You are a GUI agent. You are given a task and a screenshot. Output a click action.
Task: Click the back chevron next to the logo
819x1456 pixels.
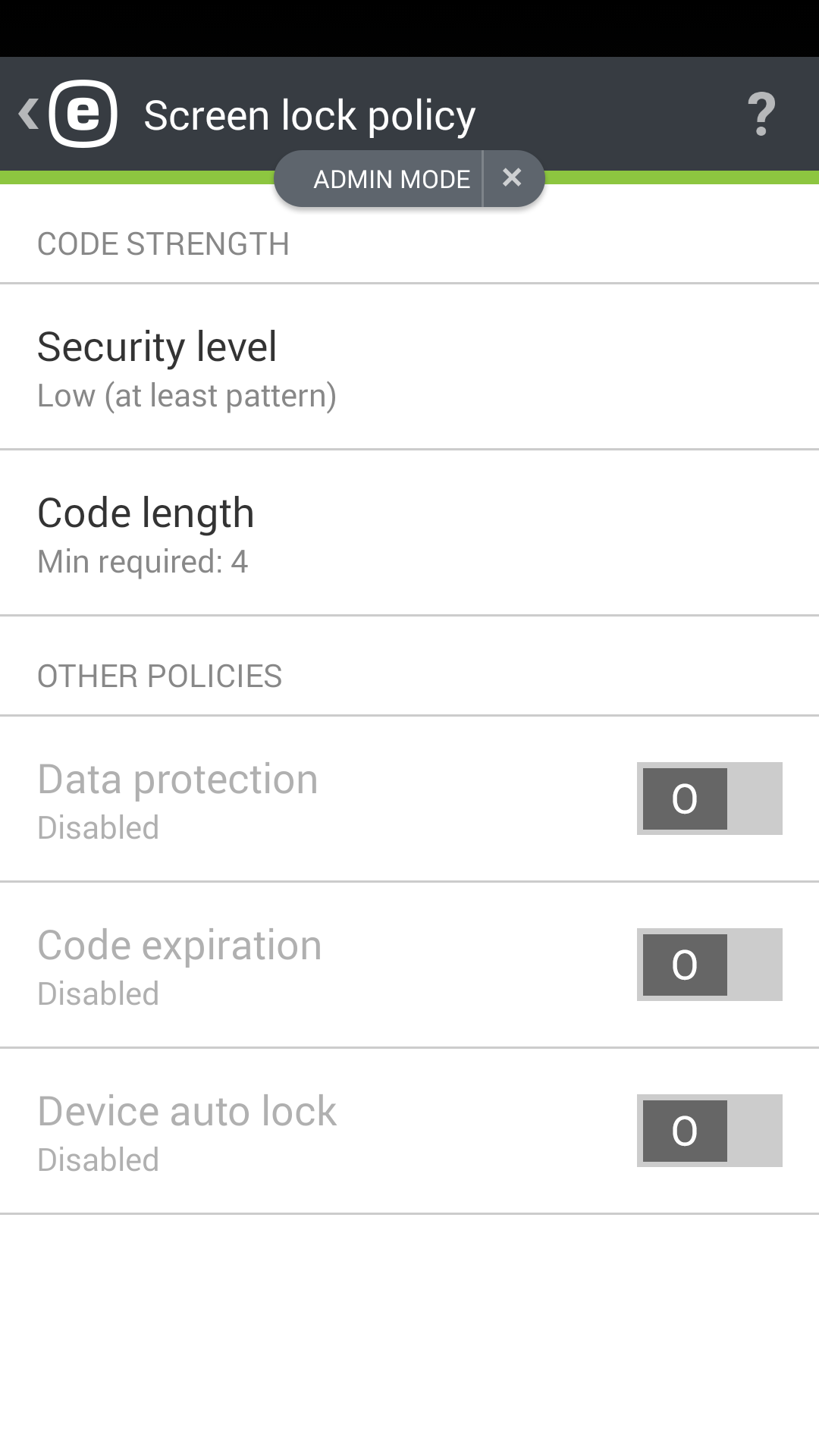point(27,112)
